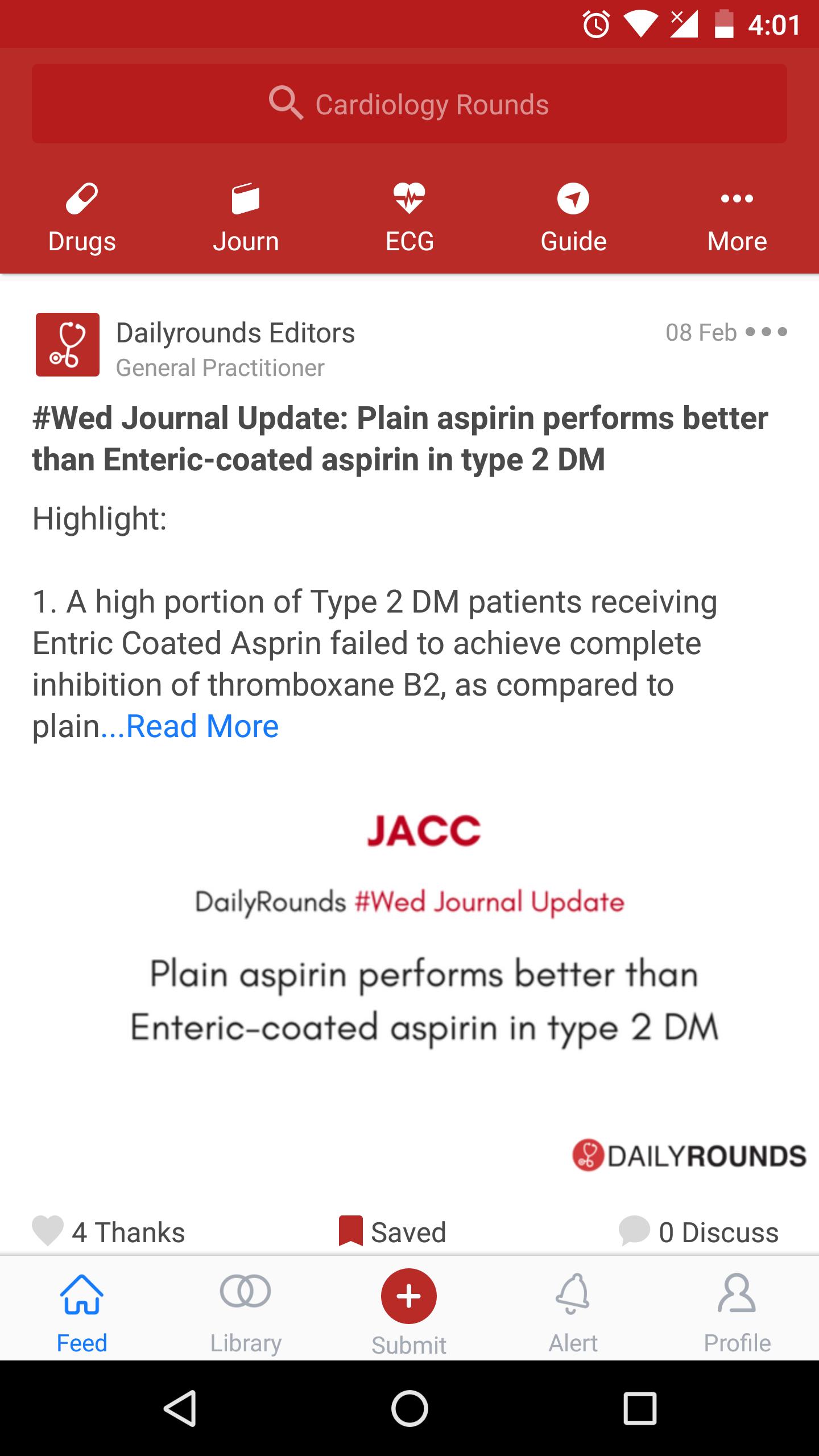Screen dimensions: 819x1456
Task: Open the Journ shortcut
Action: pyautogui.click(x=246, y=218)
